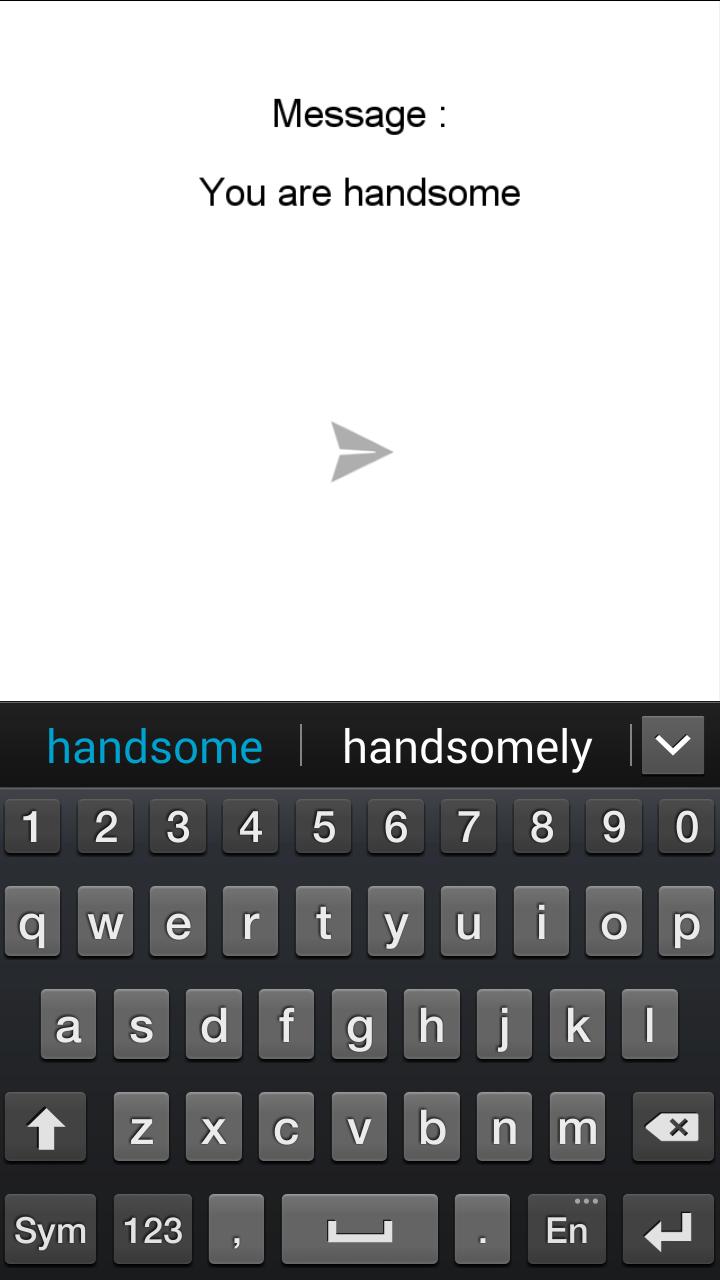Viewport: 720px width, 1280px height.
Task: Expand the word suggestions list
Action: [x=673, y=745]
